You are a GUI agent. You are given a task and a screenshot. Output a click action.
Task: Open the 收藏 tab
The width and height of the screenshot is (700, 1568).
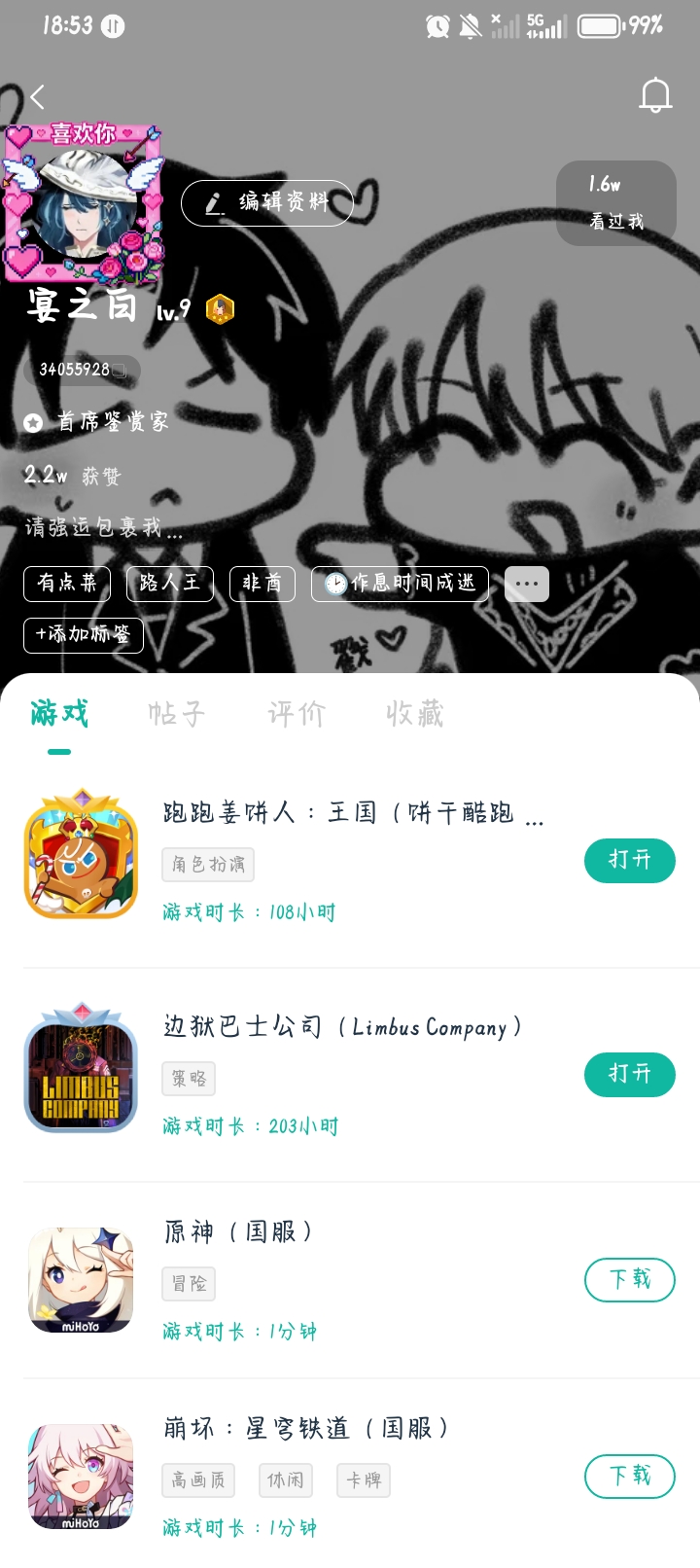pos(414,714)
